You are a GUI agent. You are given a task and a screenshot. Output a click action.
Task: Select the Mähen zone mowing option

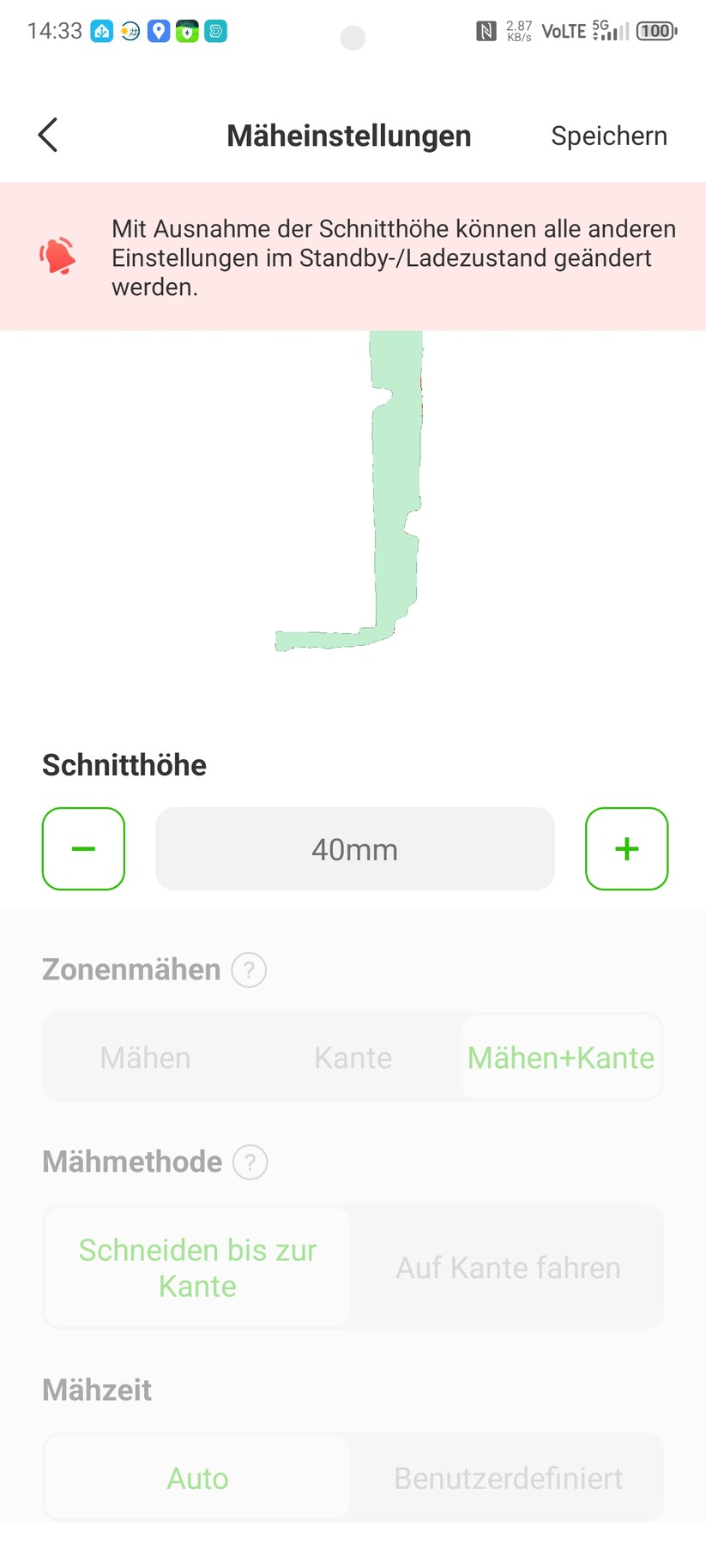click(145, 1057)
